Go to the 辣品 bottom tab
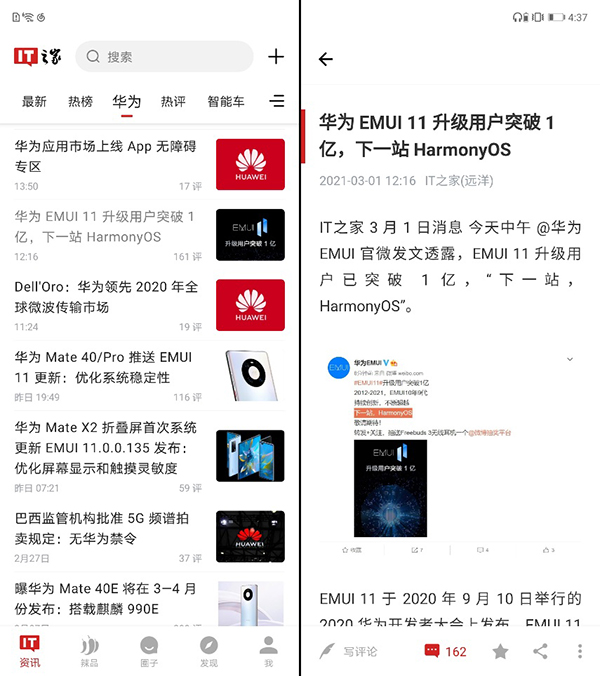 coord(90,651)
